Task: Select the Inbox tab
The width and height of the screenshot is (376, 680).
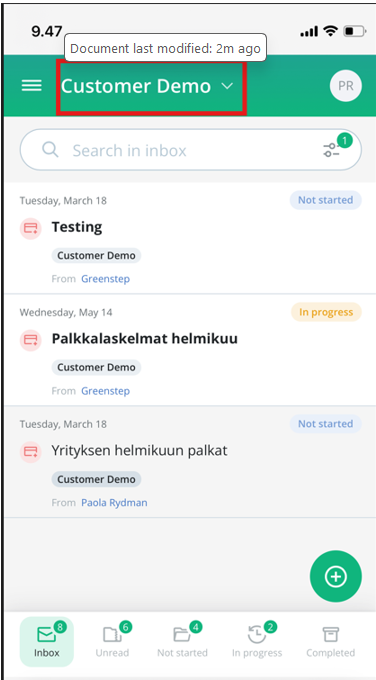Action: 47,641
